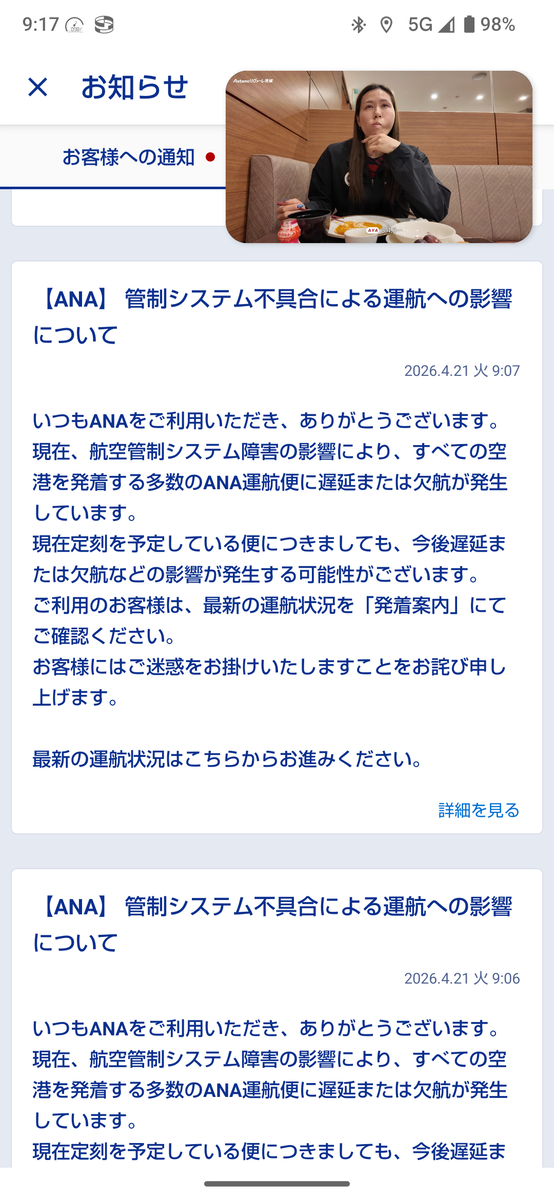Tap the floating picture-in-picture video window
Screen dimensions: 554x1200
(x=379, y=157)
